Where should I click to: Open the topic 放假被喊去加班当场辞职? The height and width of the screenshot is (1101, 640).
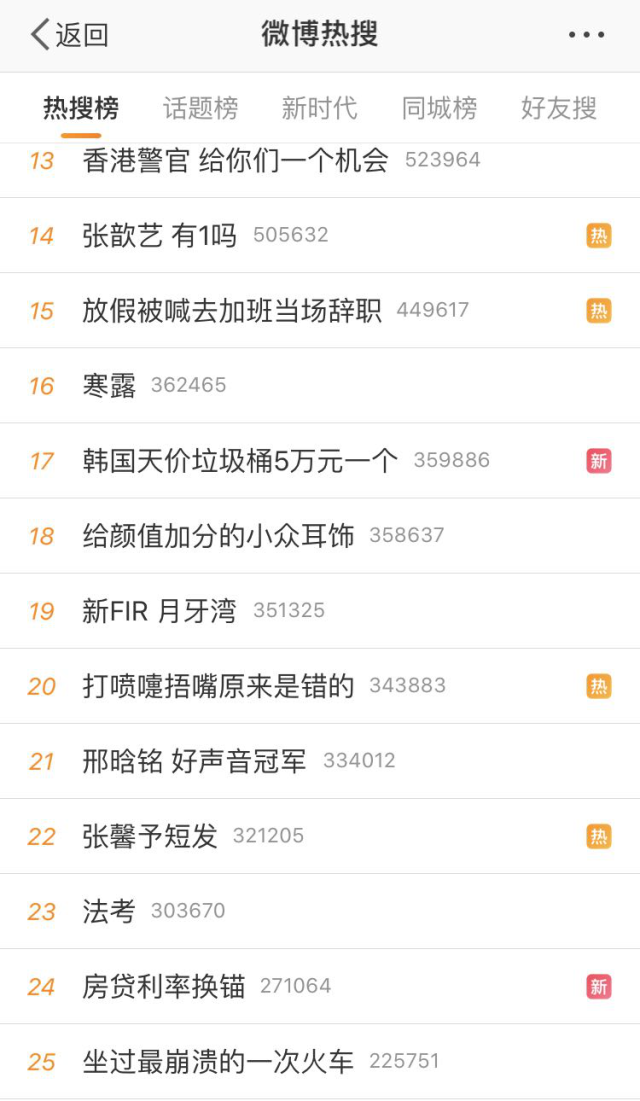(232, 311)
